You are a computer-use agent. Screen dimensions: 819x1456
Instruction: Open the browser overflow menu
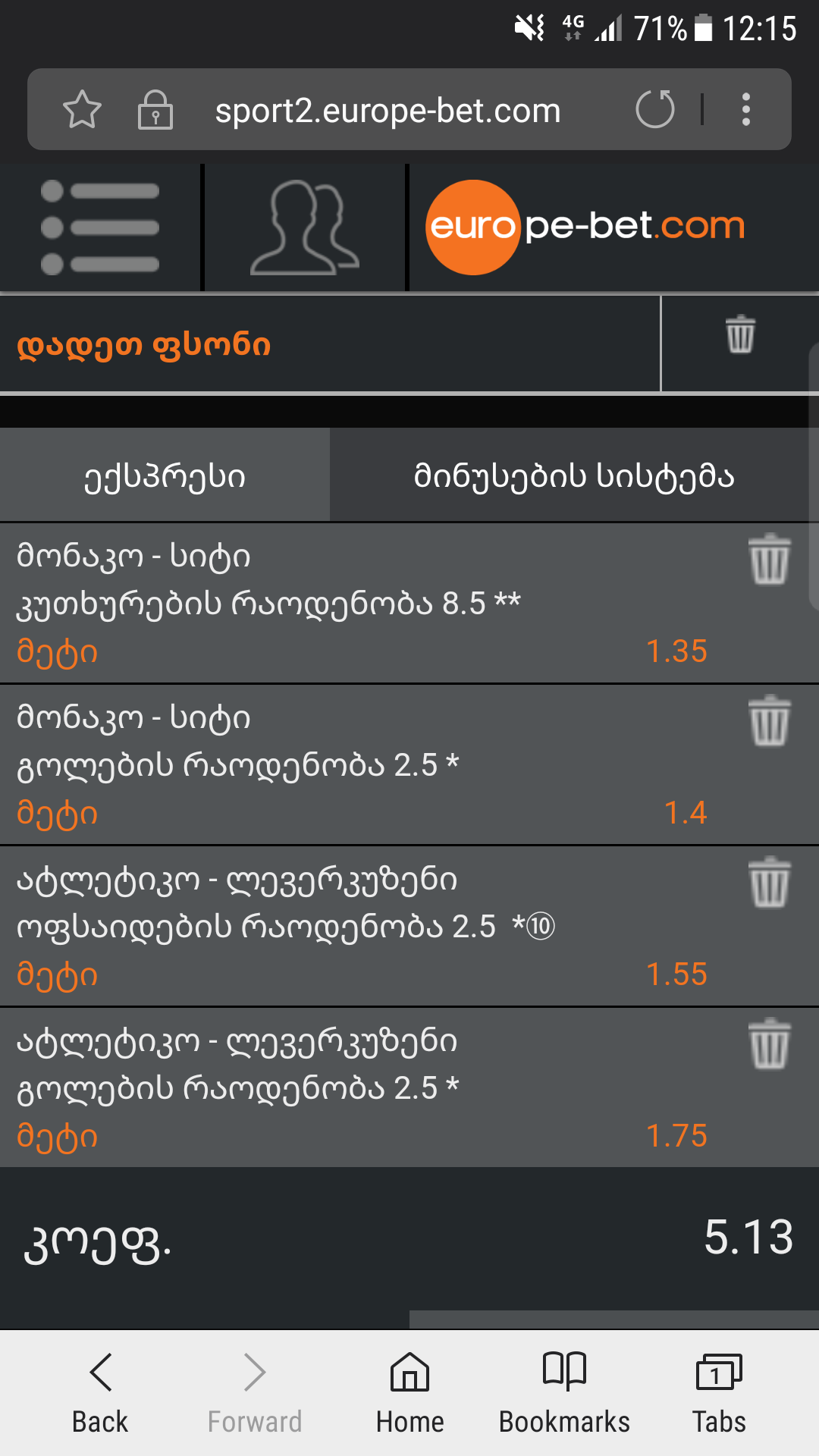coord(746,110)
